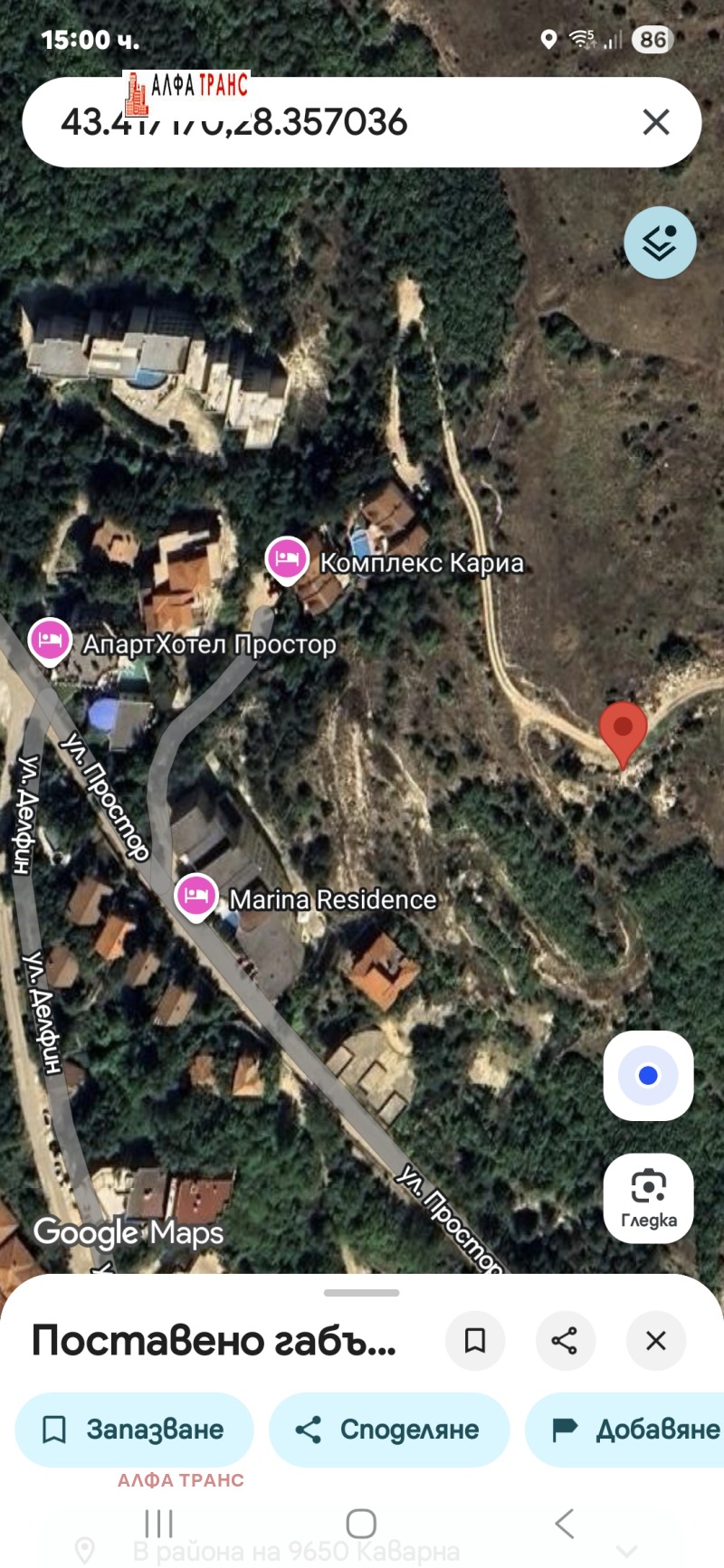Screen dimensions: 724x1568
Task: Tap the Добавяне chip
Action: pyautogui.click(x=633, y=1429)
